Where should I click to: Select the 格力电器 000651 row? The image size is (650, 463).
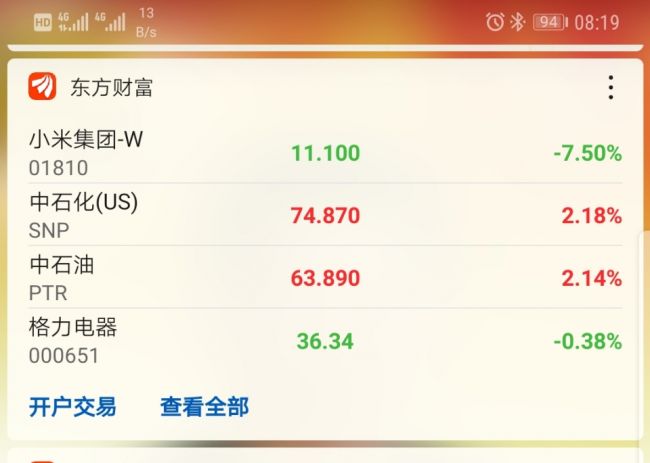point(325,340)
